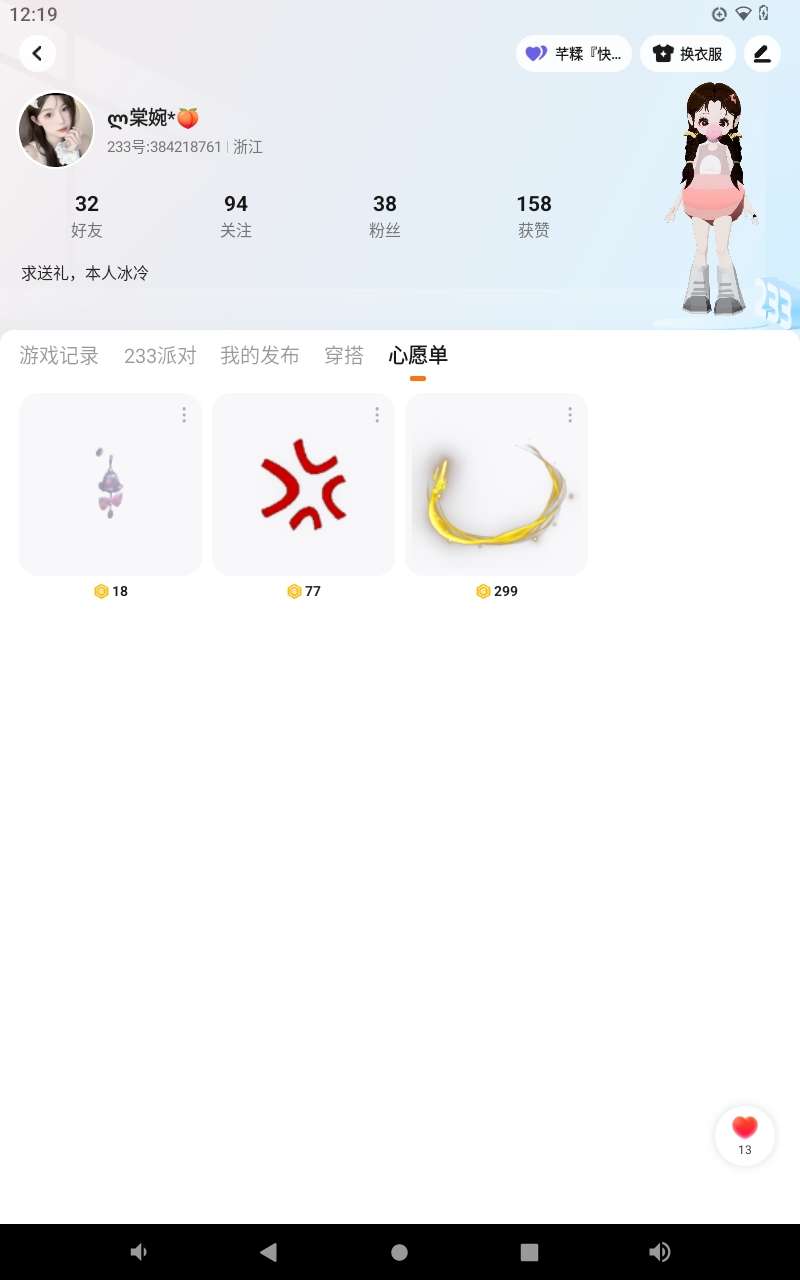Image resolution: width=800 pixels, height=1280 pixels.
Task: View the profile avatar photo
Action: pyautogui.click(x=56, y=130)
